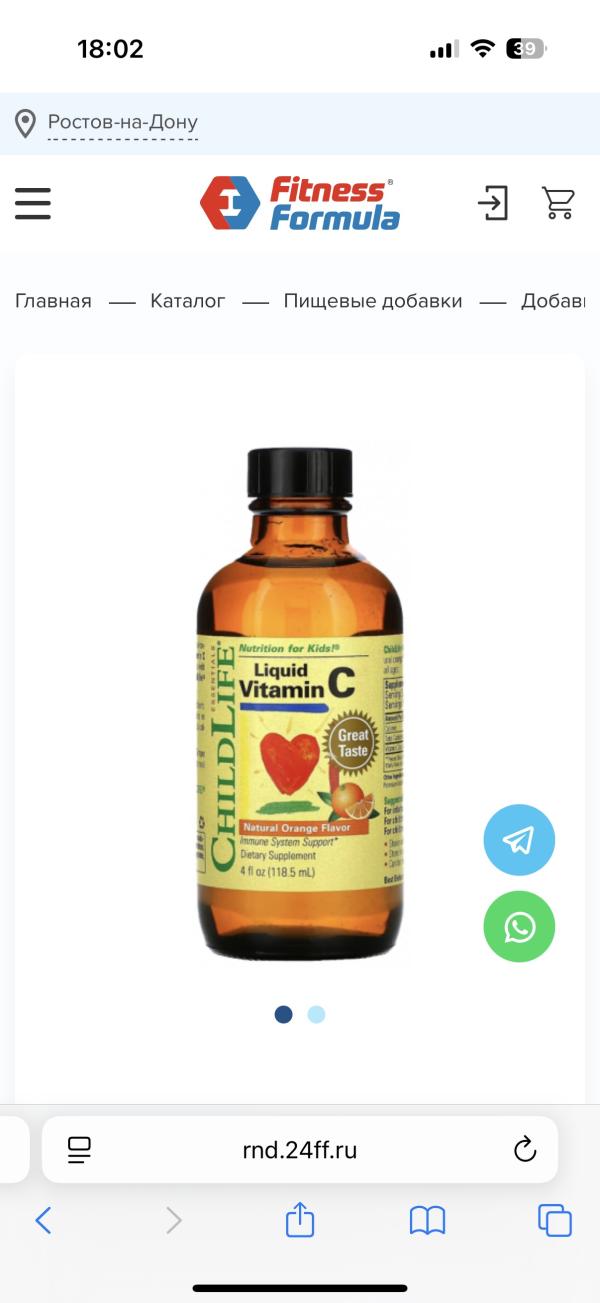Image resolution: width=600 pixels, height=1303 pixels.
Task: Open the hamburger menu
Action: 33,203
